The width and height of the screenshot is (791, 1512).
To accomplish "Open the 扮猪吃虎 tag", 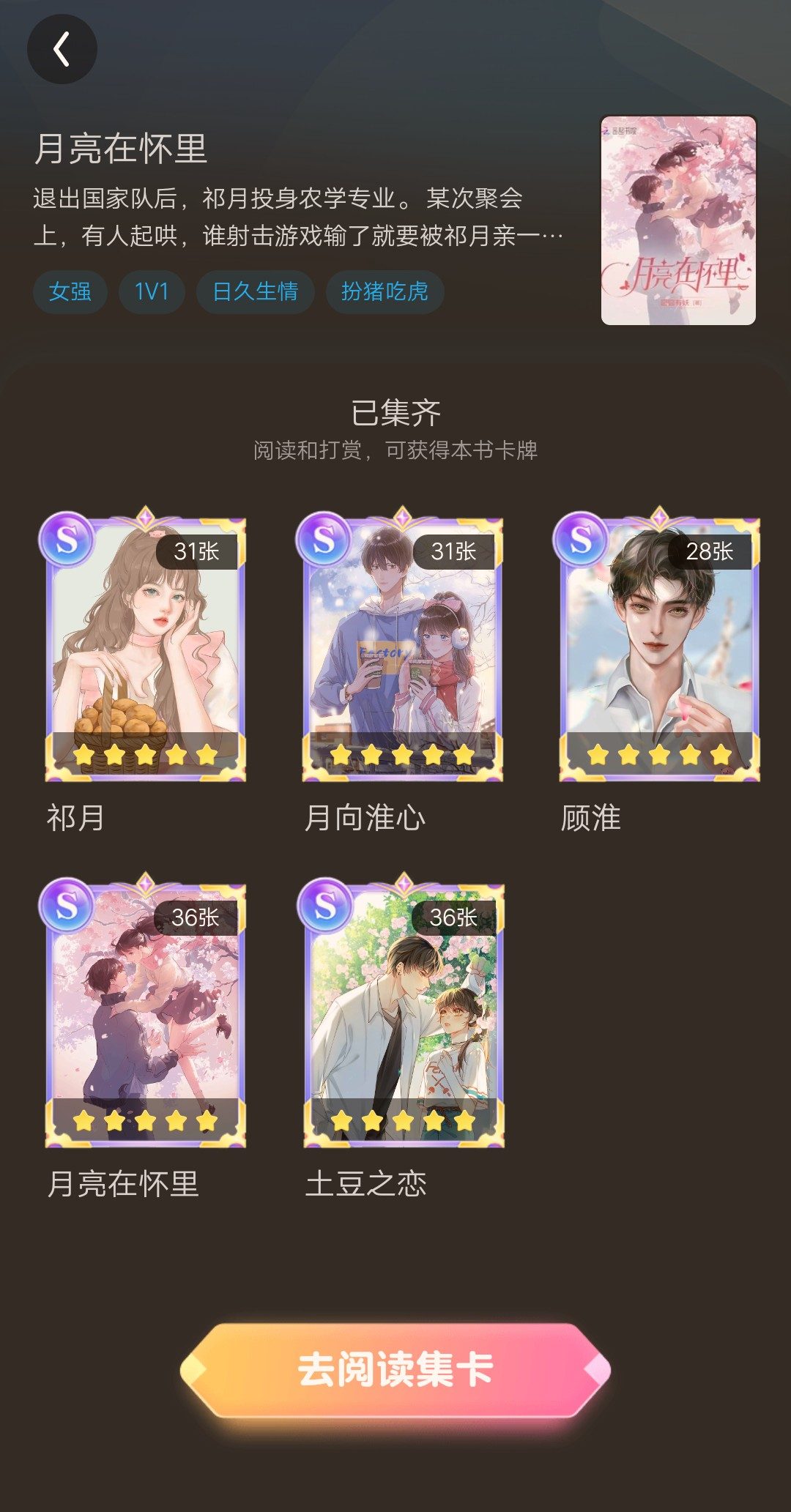I will click(x=385, y=291).
